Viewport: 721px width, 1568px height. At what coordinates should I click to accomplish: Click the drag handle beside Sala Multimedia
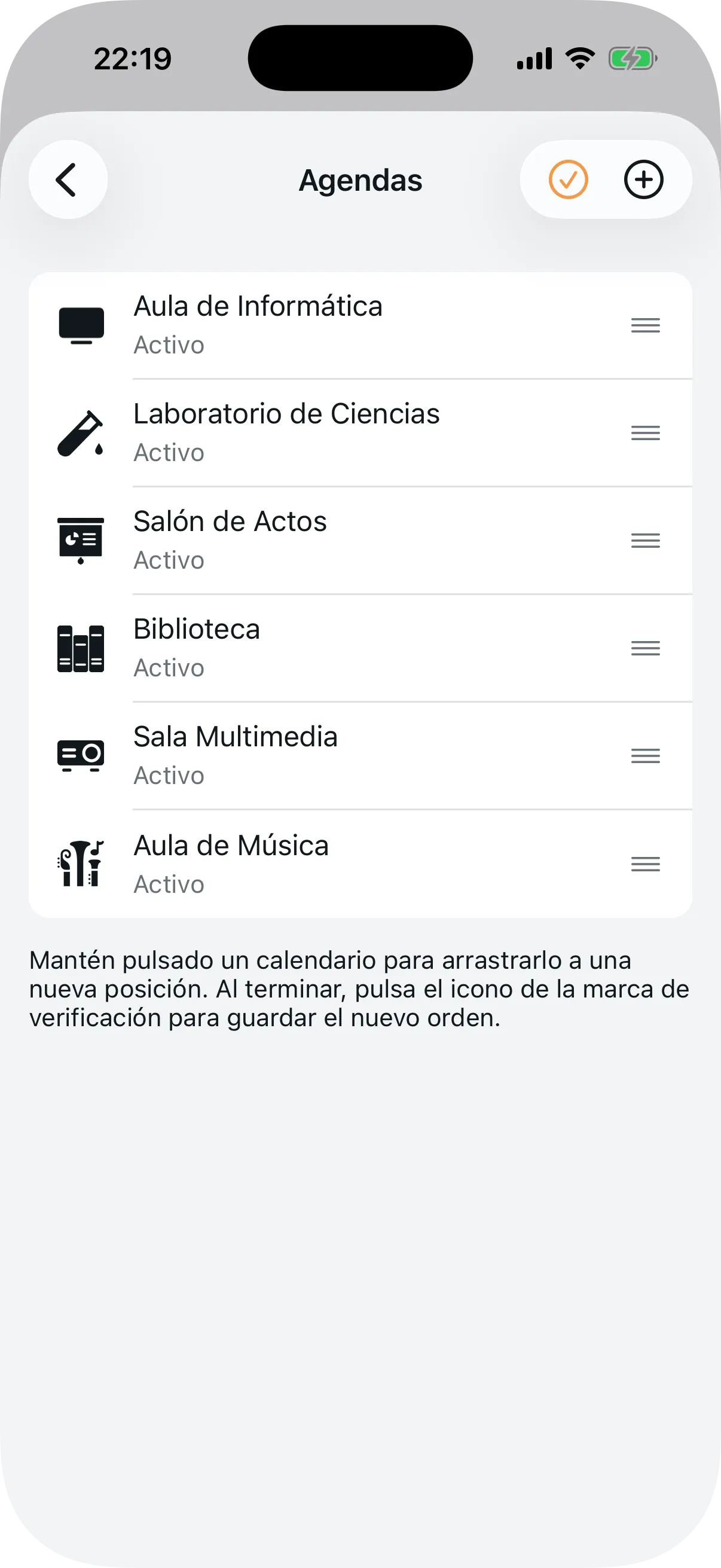click(645, 755)
